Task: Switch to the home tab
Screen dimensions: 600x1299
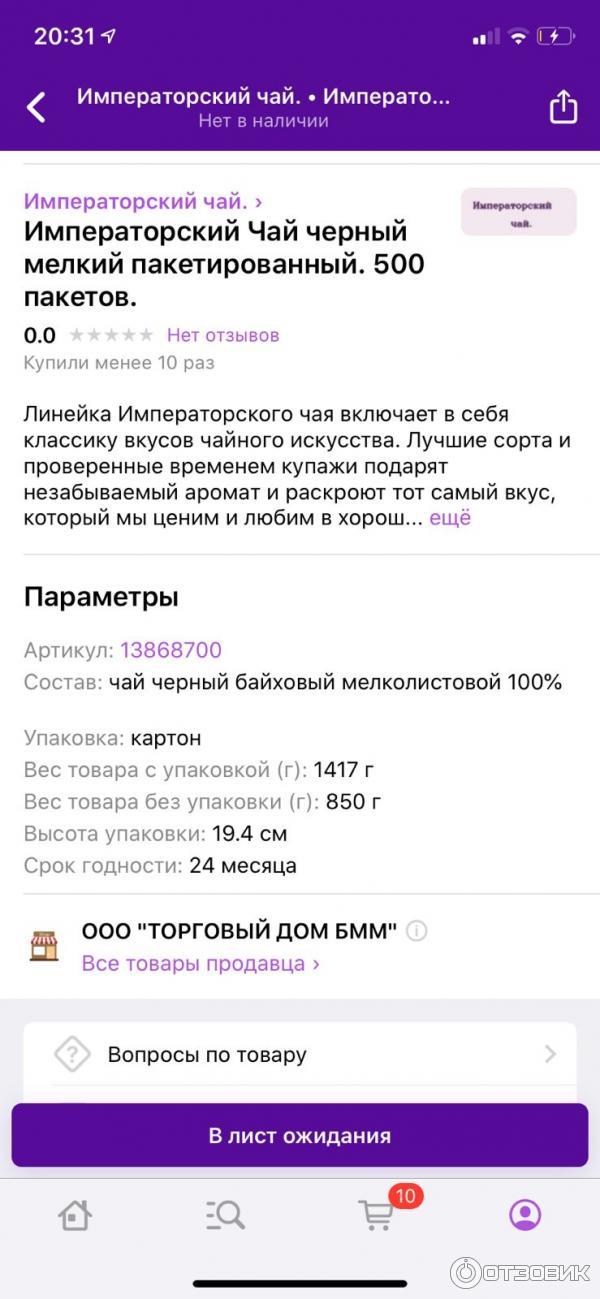Action: [75, 1215]
